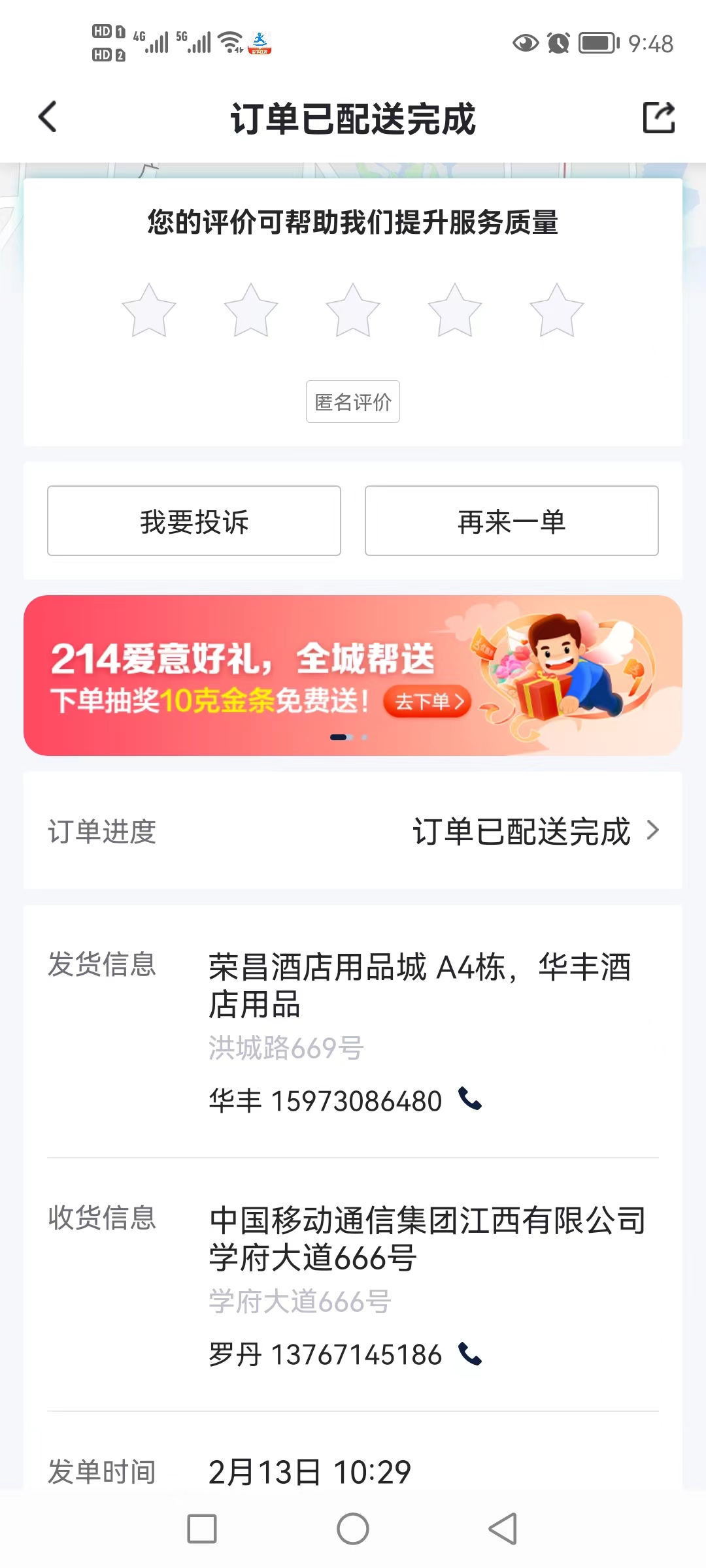Screen dimensions: 706x1568
Task: Choose the 匿名评价 anonymous review option
Action: click(x=353, y=402)
